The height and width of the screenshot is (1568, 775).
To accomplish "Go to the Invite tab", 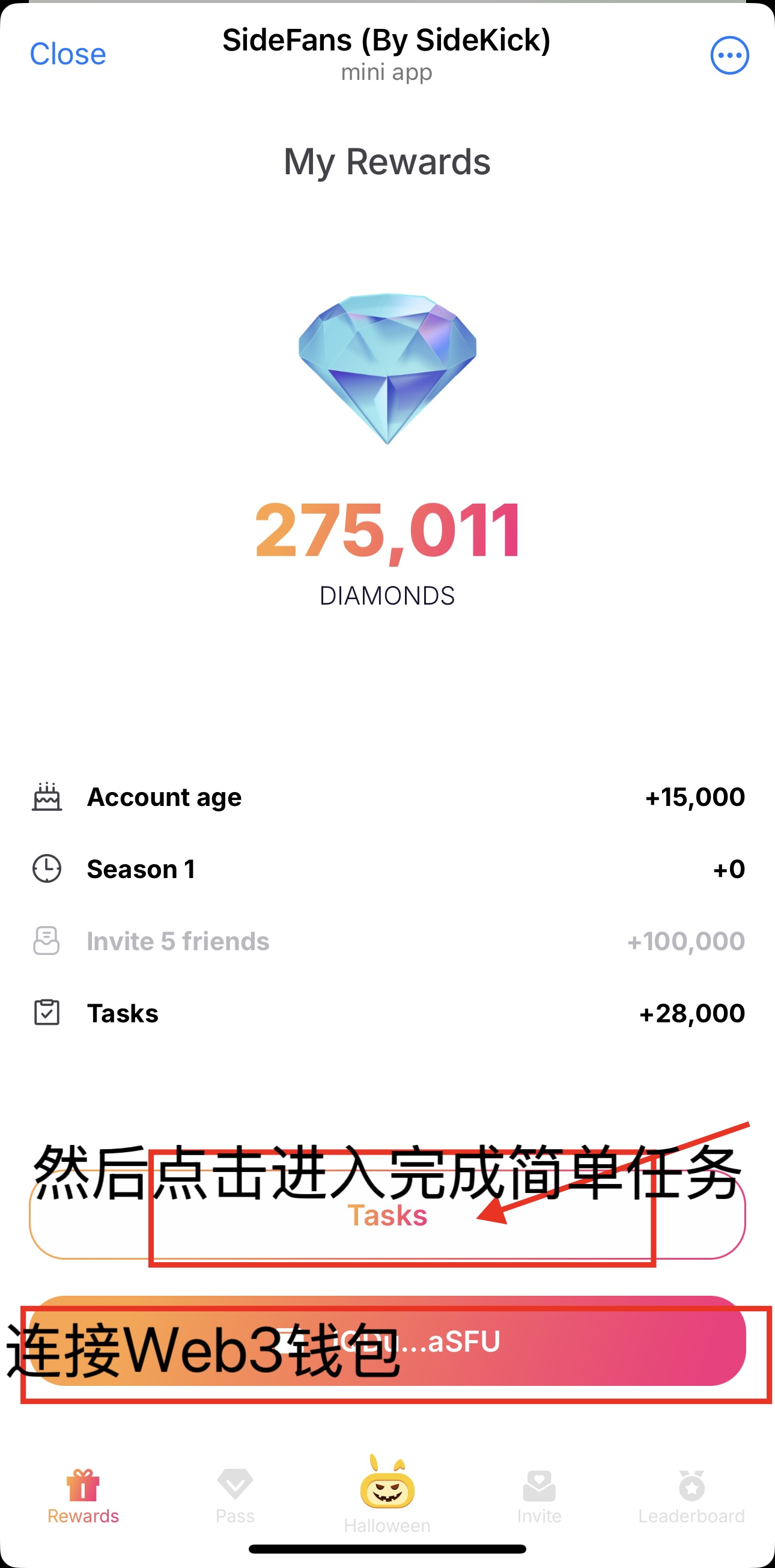I will click(539, 1497).
